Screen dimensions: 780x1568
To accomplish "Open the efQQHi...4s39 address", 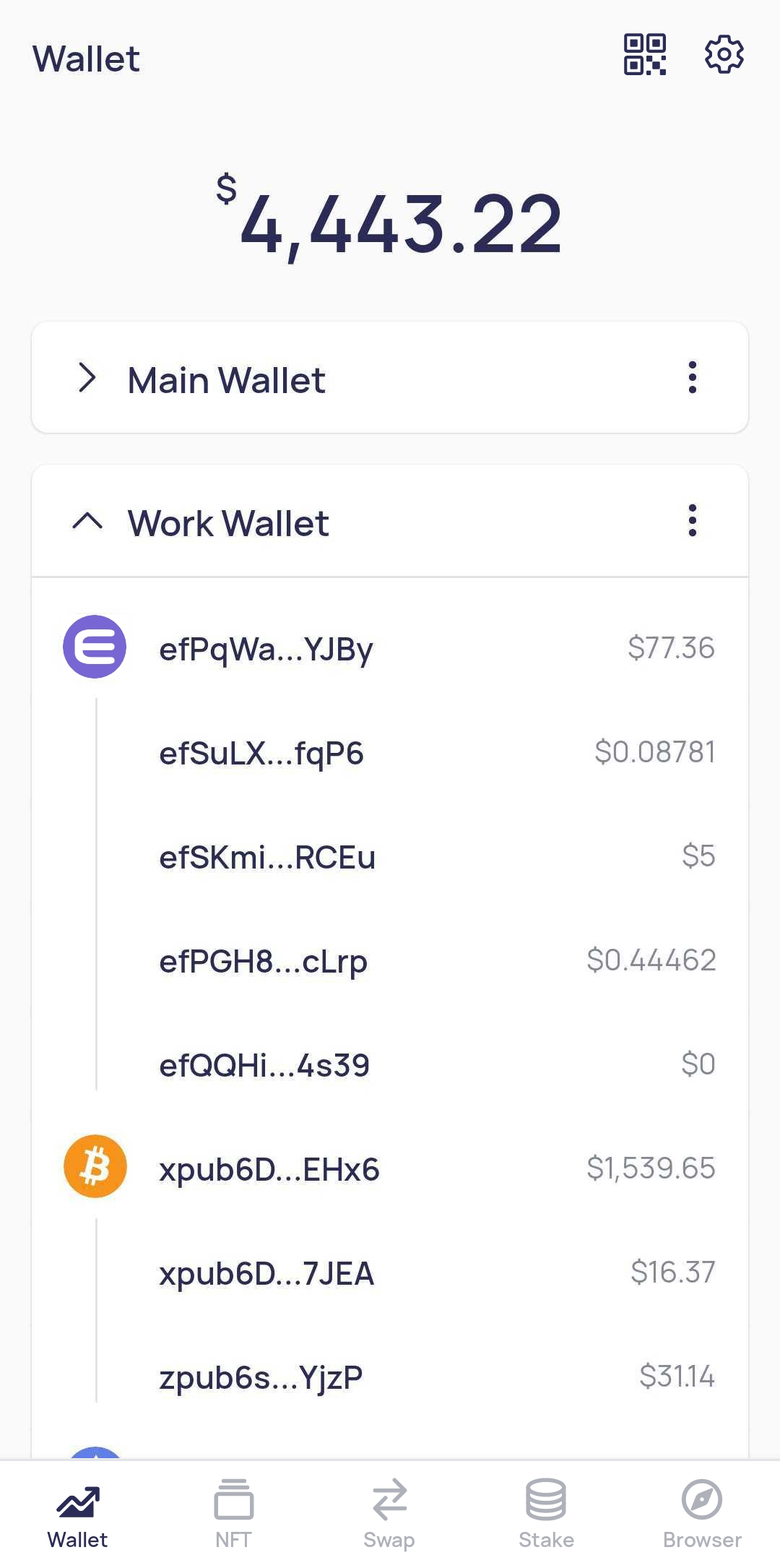I will click(x=390, y=1064).
